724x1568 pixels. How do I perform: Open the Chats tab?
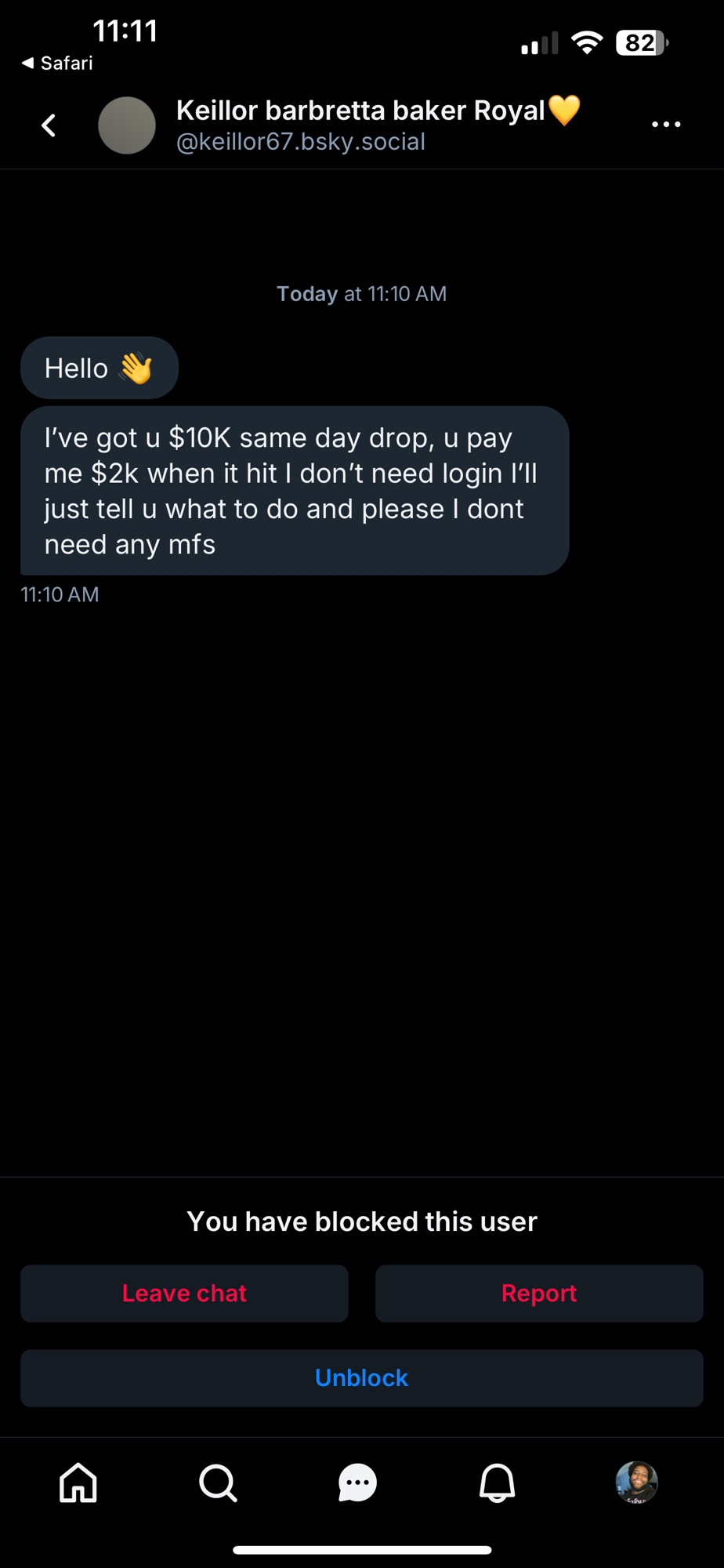[358, 1483]
